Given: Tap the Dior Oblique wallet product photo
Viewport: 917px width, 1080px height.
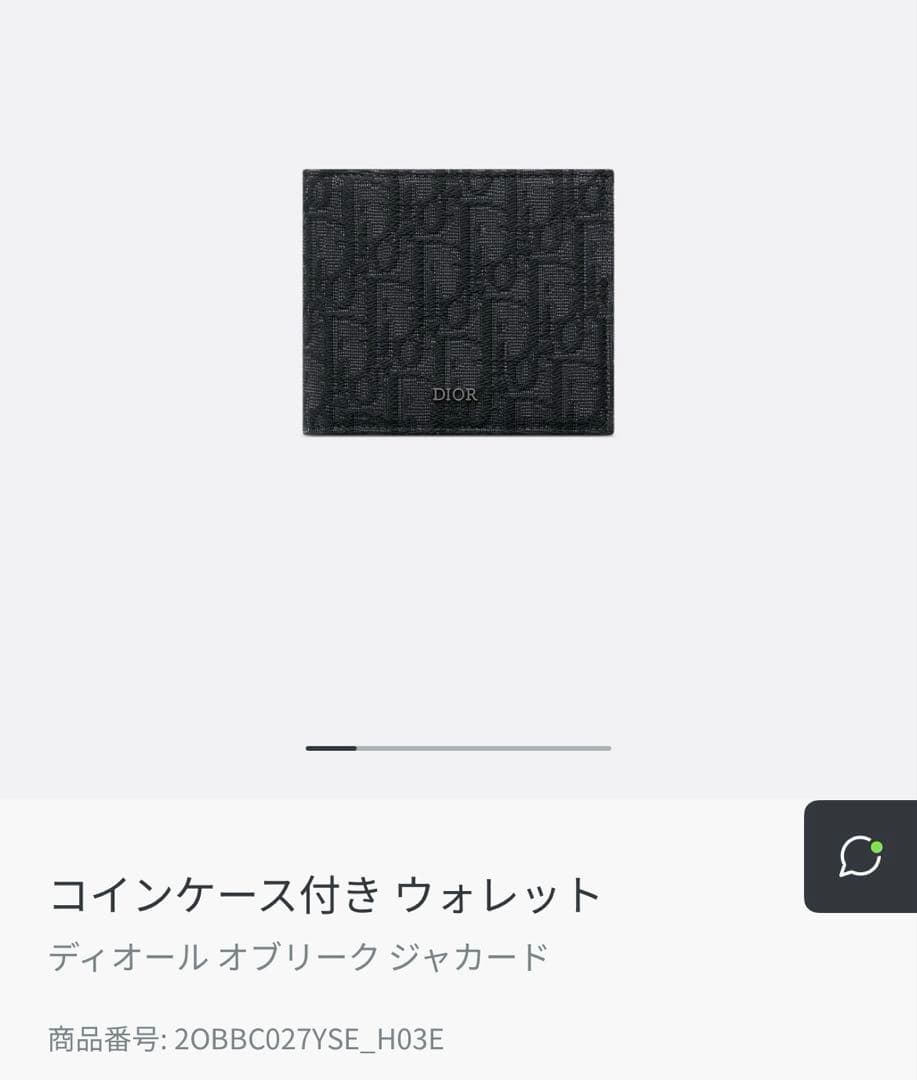Looking at the screenshot, I should coord(458,300).
